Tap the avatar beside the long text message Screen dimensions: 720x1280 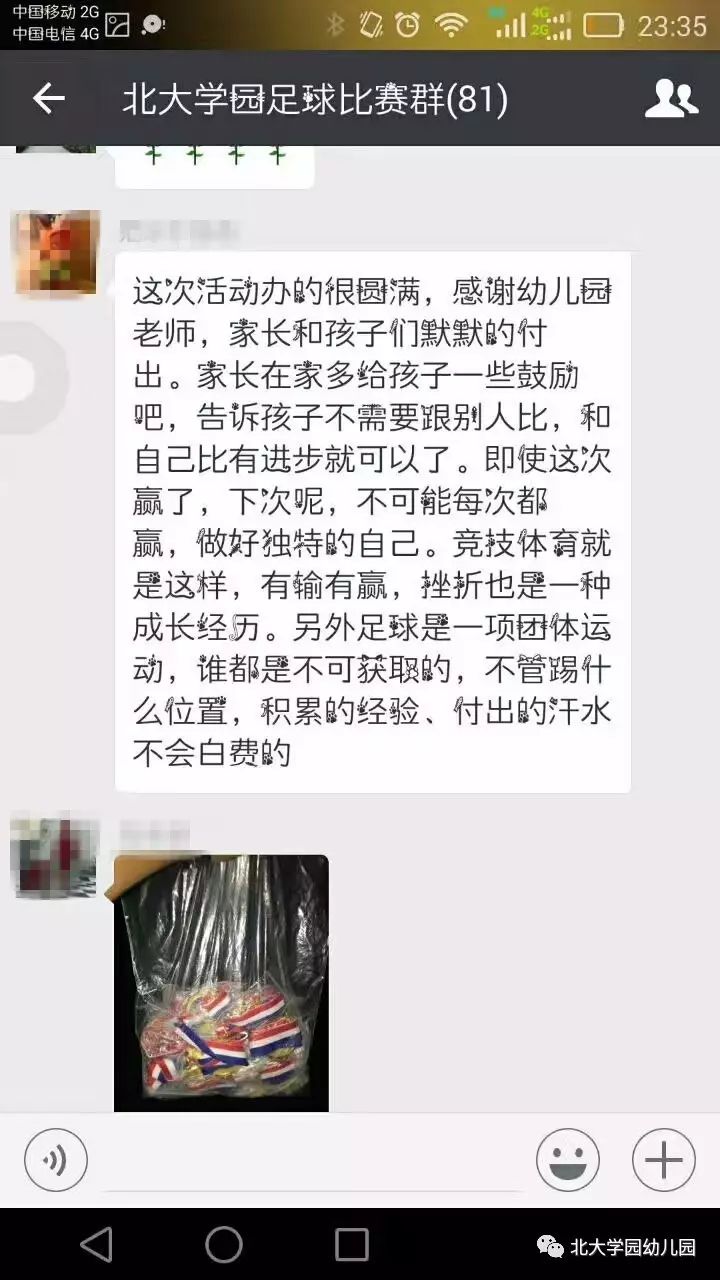56,252
